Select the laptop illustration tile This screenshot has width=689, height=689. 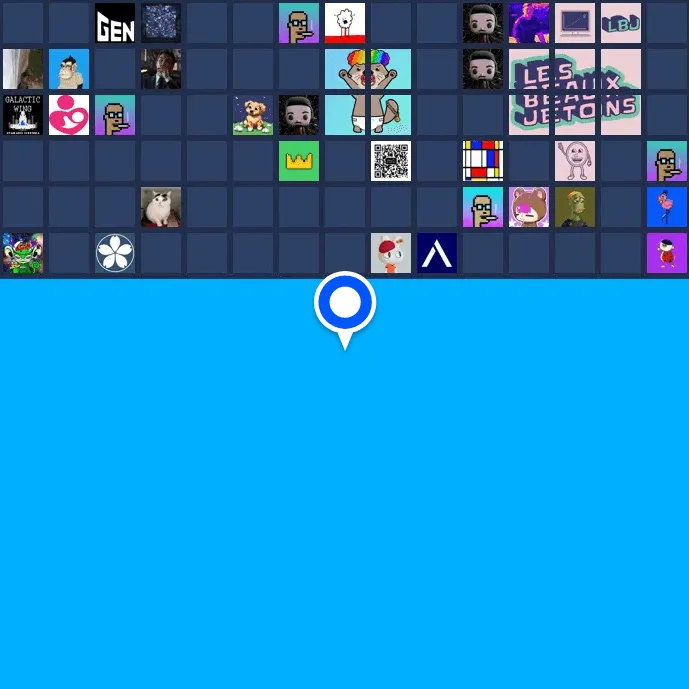click(x=575, y=23)
